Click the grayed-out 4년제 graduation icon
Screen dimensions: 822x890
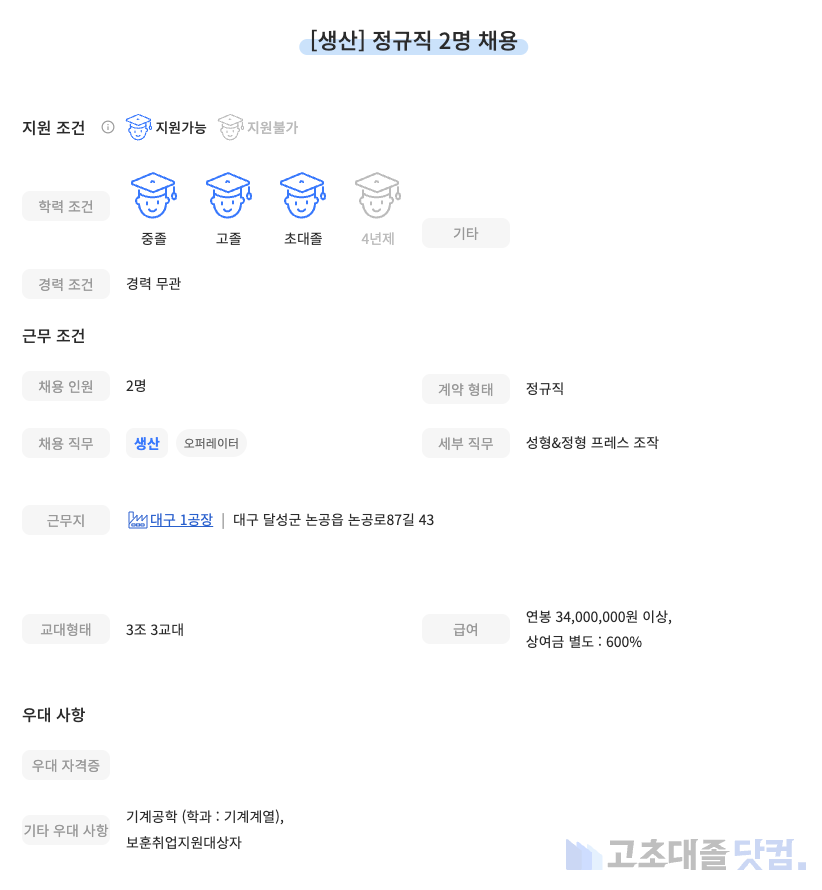pyautogui.click(x=377, y=198)
